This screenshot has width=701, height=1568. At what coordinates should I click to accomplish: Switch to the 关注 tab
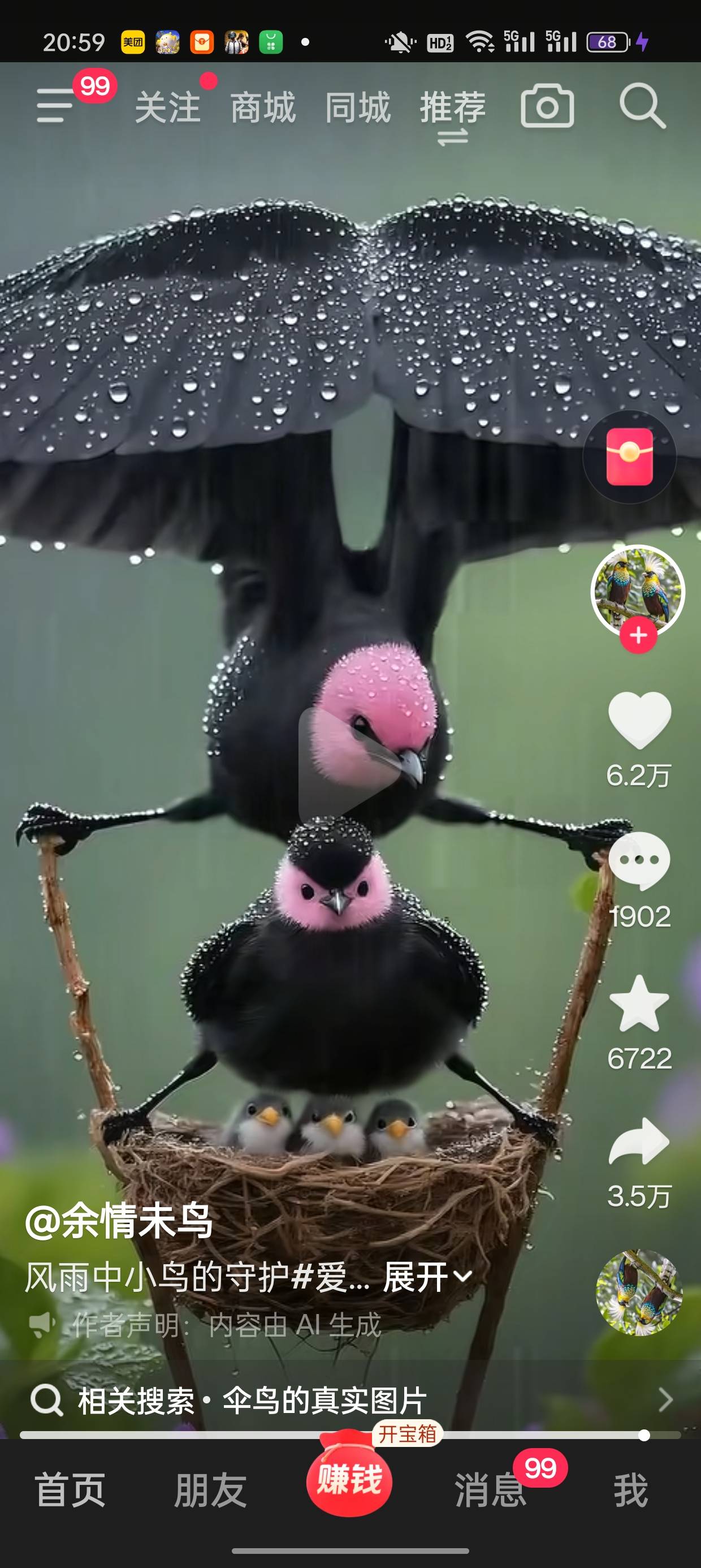tap(168, 107)
